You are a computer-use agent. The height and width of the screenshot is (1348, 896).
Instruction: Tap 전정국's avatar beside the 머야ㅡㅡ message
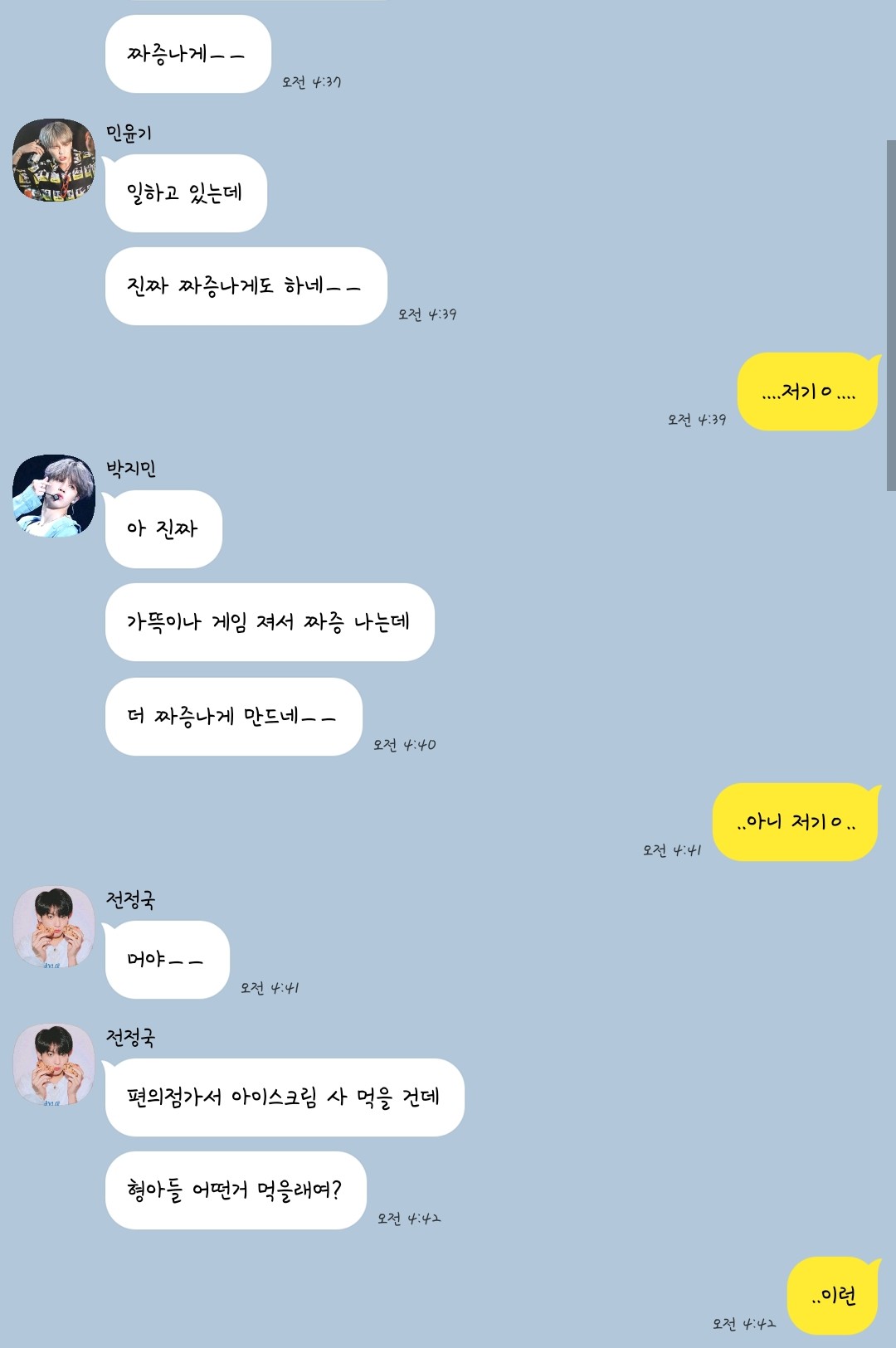54,927
